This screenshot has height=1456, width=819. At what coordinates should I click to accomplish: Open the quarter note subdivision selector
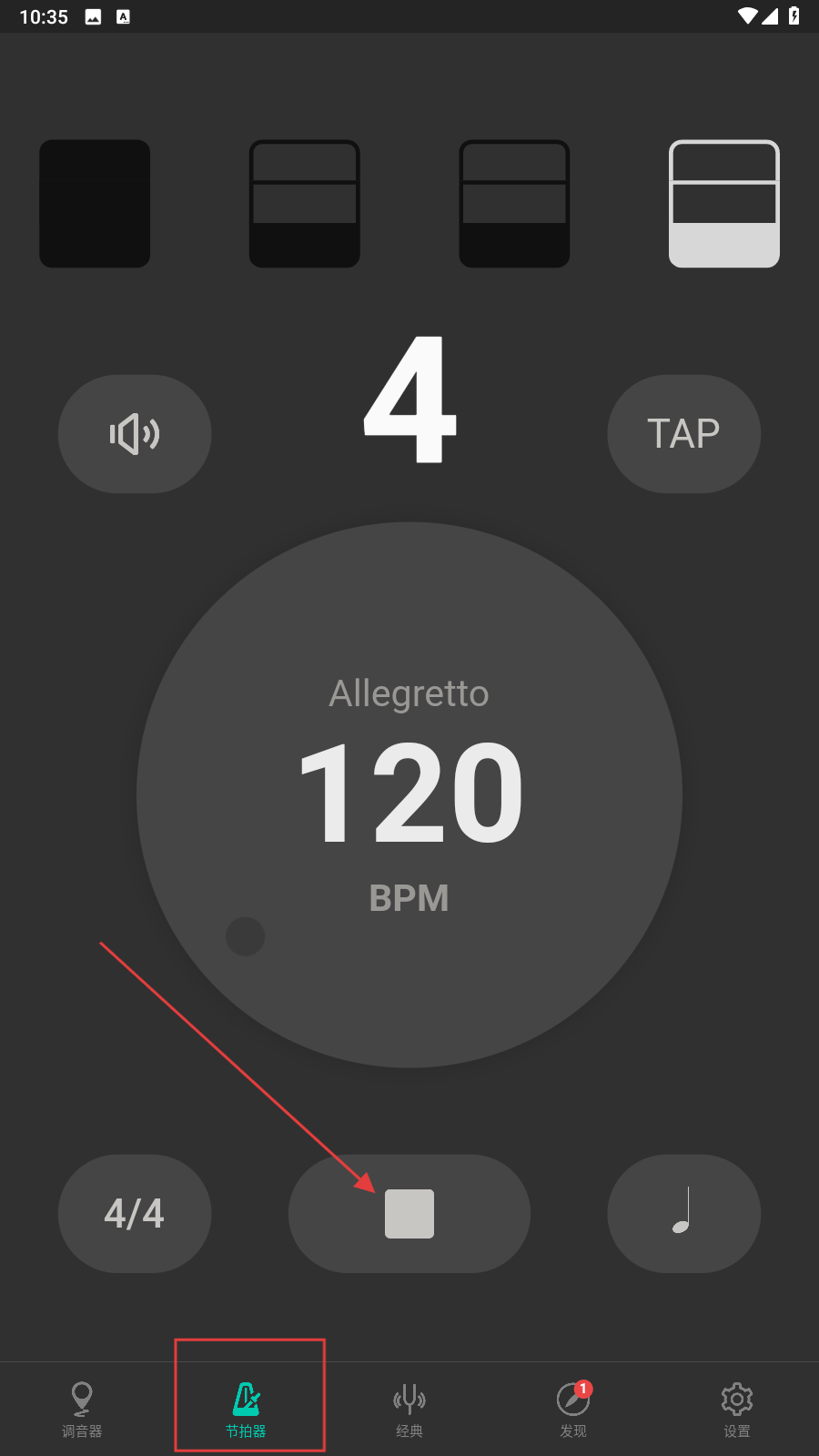click(683, 1213)
